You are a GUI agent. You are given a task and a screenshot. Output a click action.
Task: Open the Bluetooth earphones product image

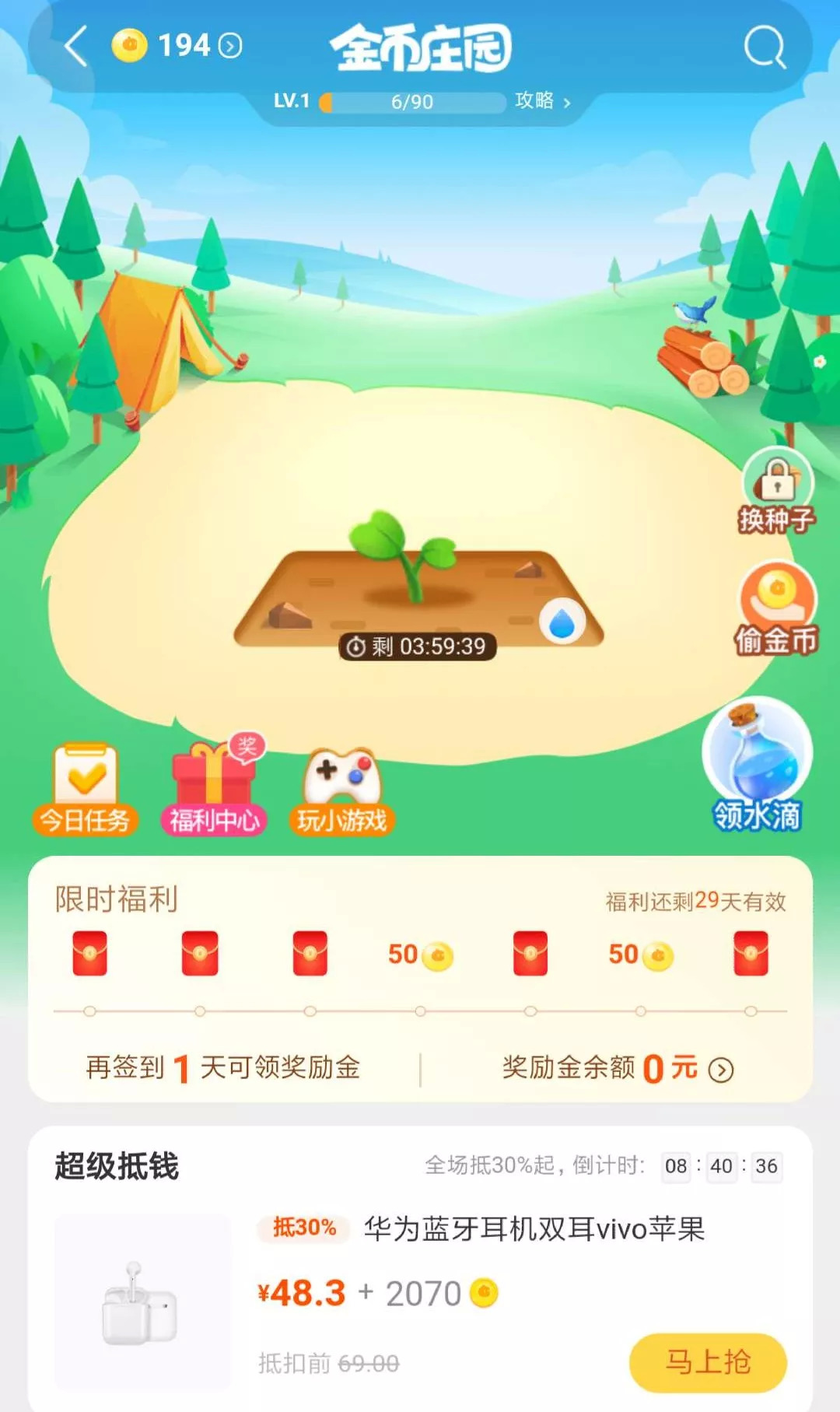tap(142, 1302)
